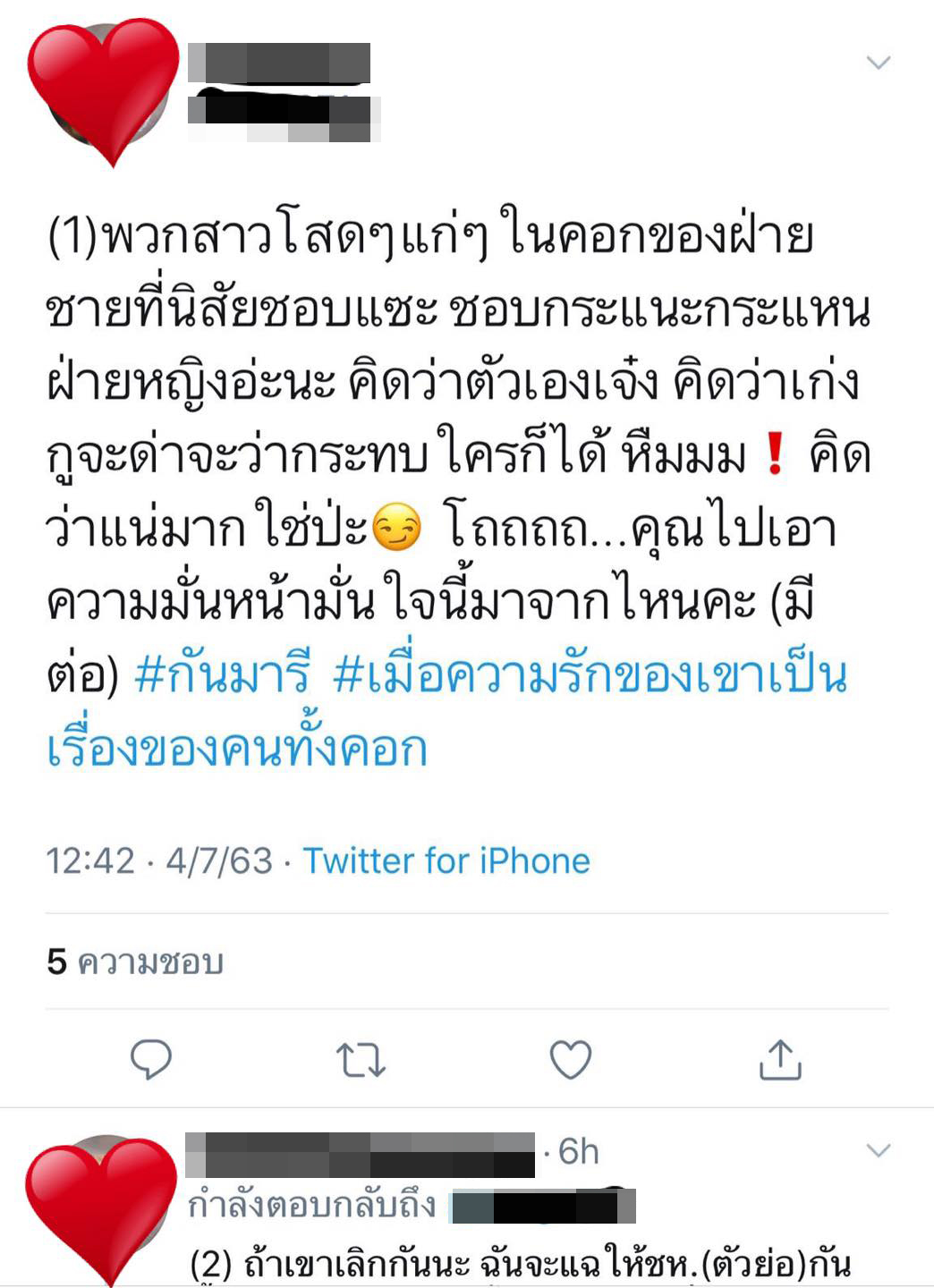Open the replied-to username after กำลังตอบกลับถึง

tap(543, 1206)
